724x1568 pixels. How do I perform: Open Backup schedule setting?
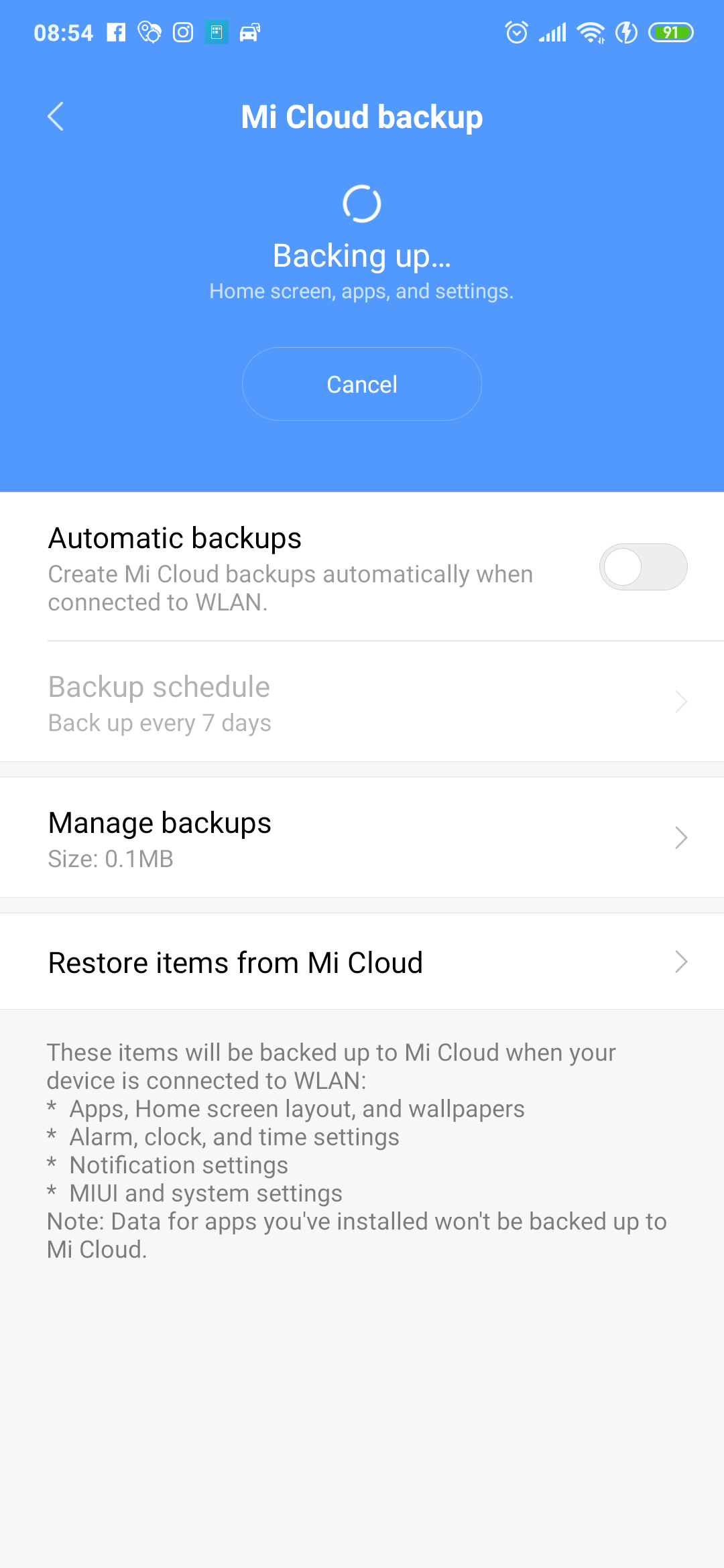click(362, 702)
